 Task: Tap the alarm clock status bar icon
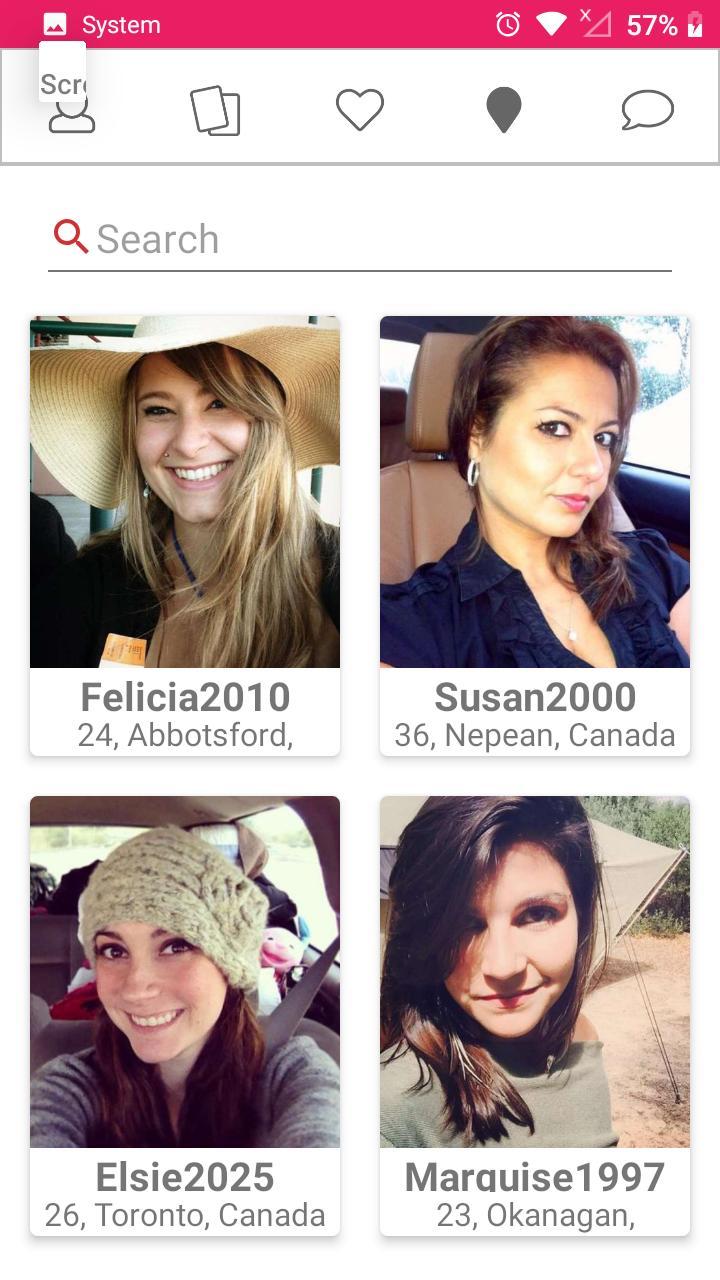pos(508,22)
